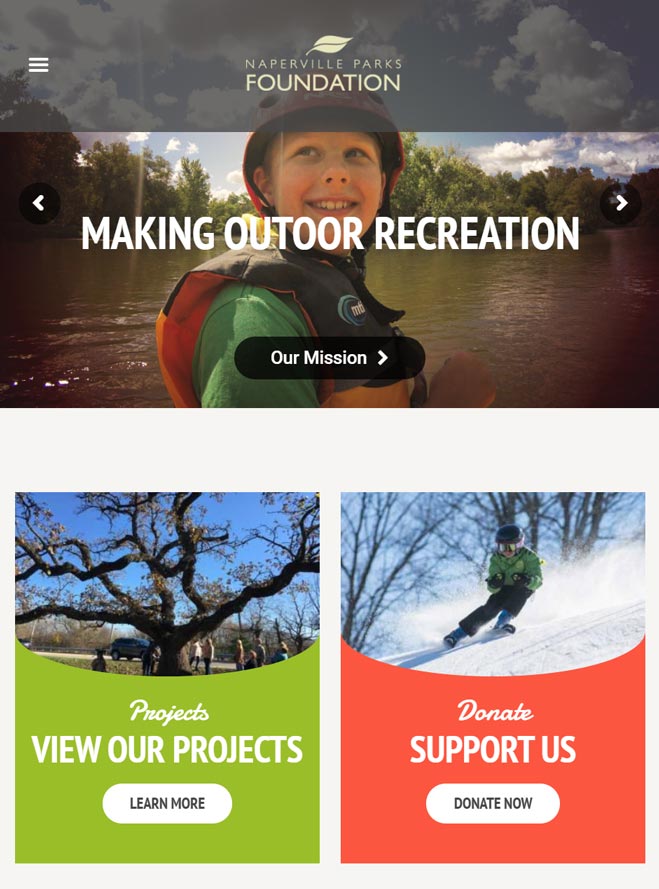This screenshot has width=659, height=889.
Task: Advance to the next slide
Action: (x=620, y=203)
